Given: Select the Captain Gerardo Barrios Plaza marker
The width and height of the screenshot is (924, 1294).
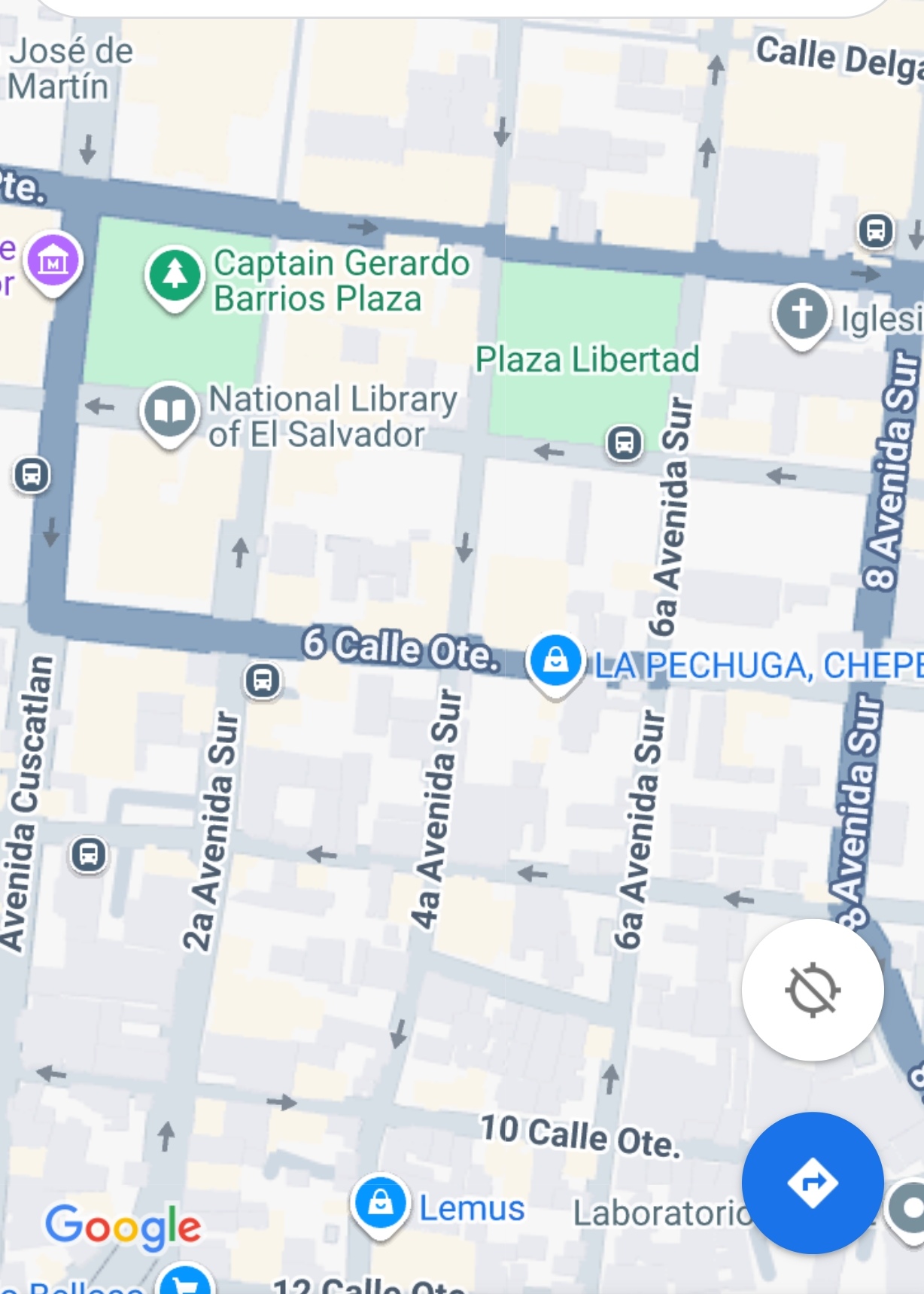Looking at the screenshot, I should tap(175, 276).
